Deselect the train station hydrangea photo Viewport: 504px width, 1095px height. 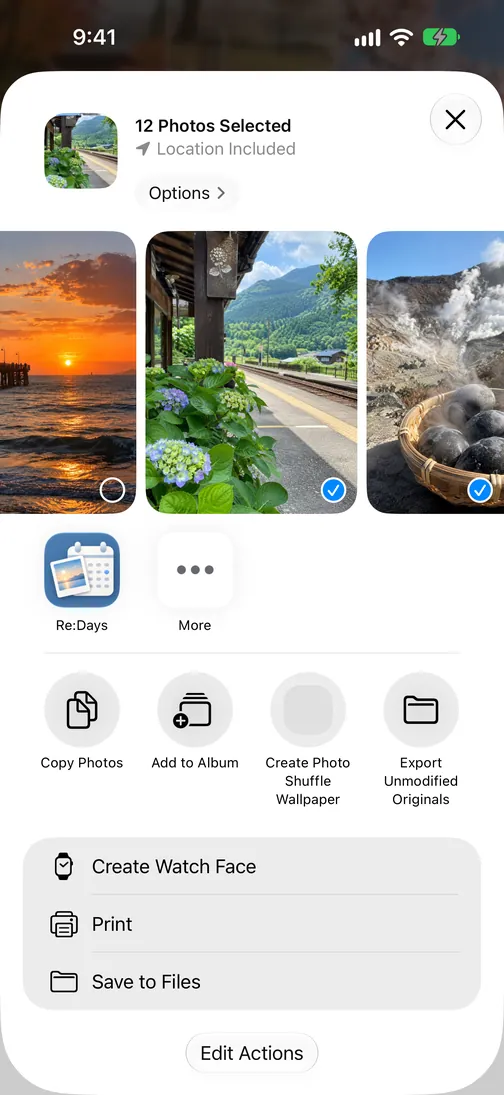pyautogui.click(x=334, y=491)
